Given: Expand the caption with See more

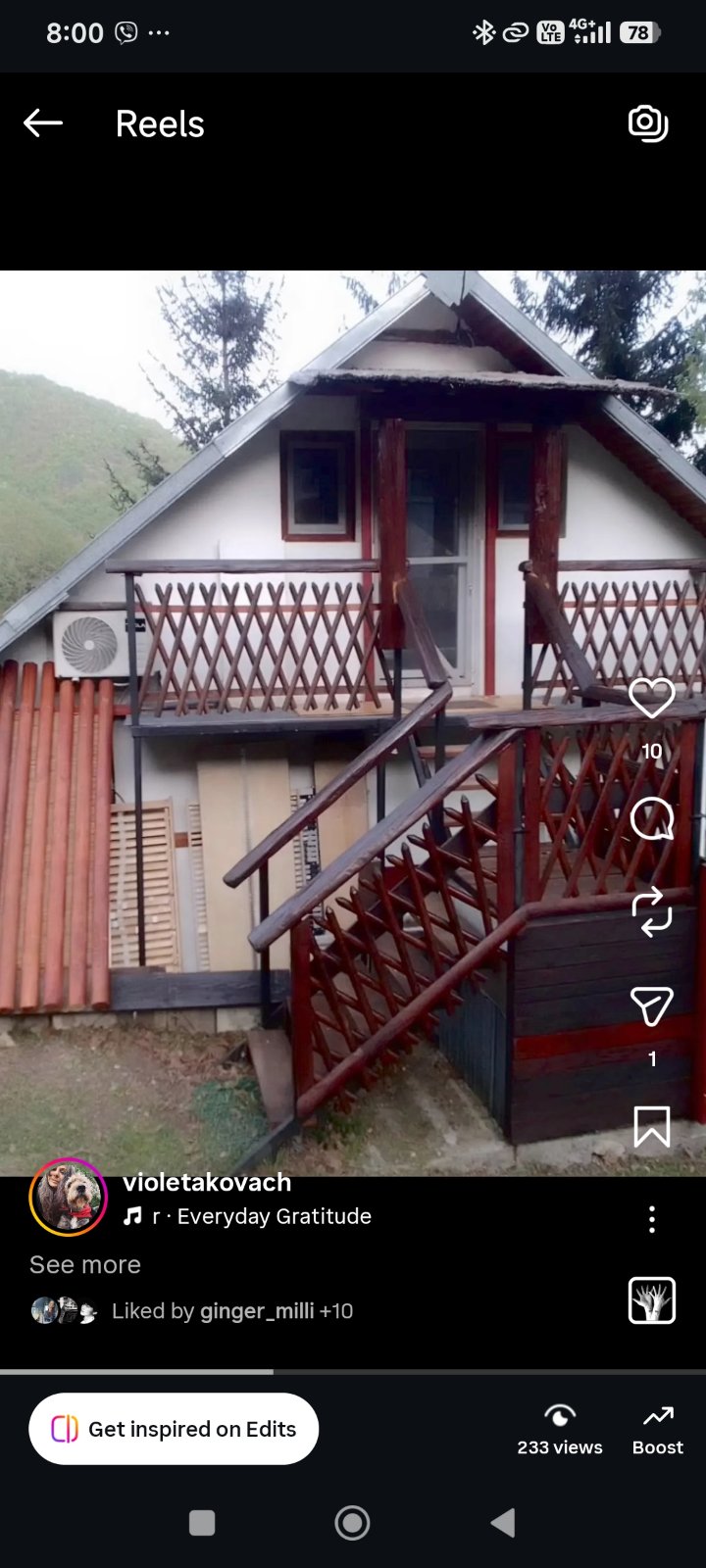Looking at the screenshot, I should pos(85,1265).
